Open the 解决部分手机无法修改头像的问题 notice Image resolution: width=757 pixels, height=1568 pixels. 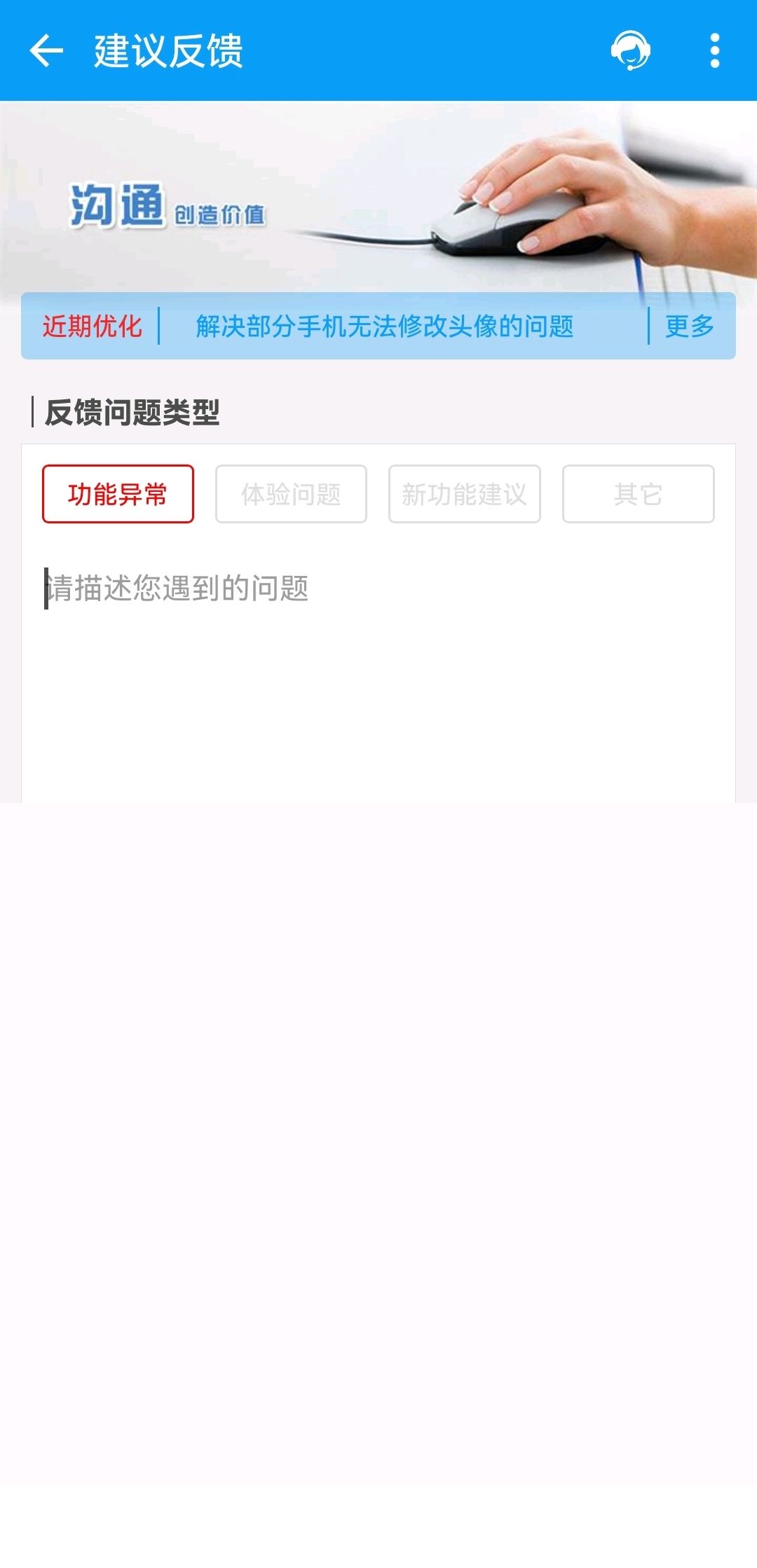point(385,326)
